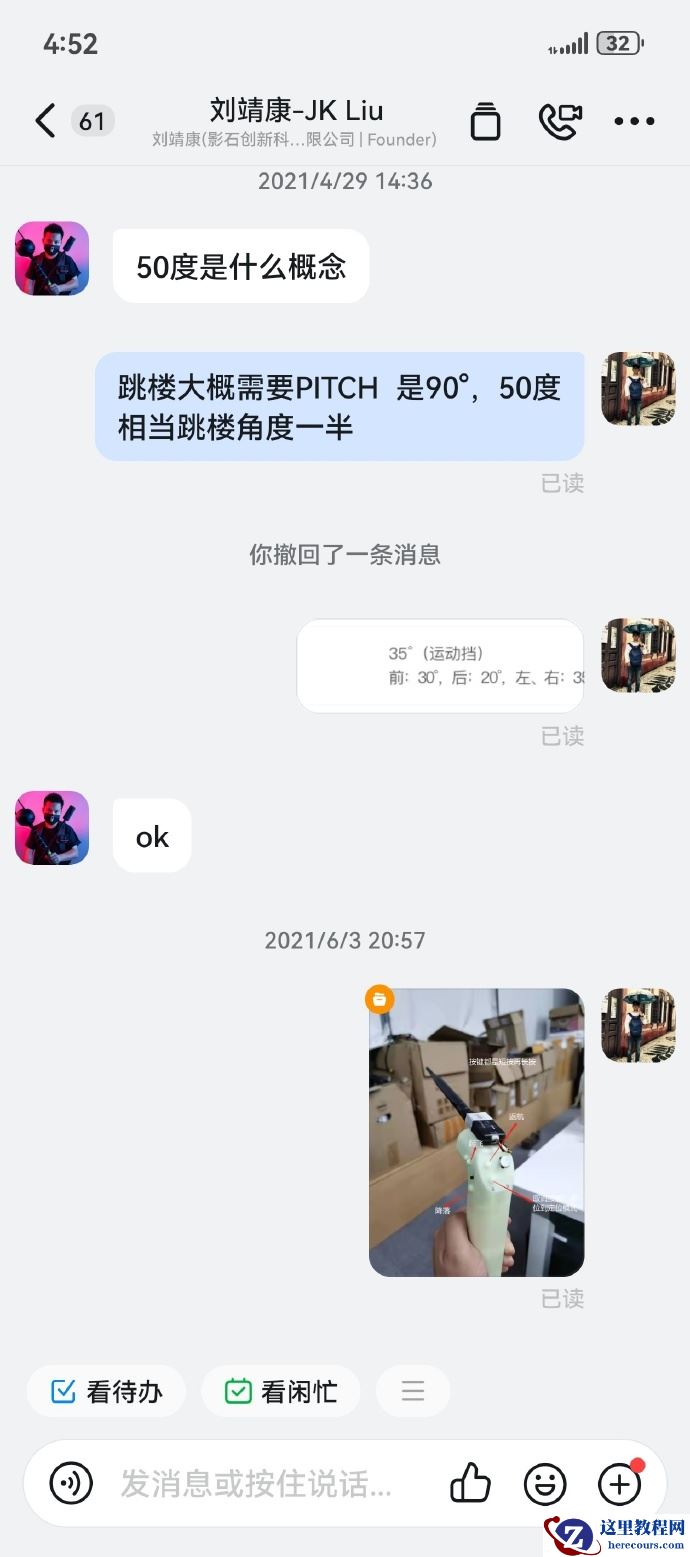Open the three-dot more menu
690x1557 pixels.
[634, 121]
